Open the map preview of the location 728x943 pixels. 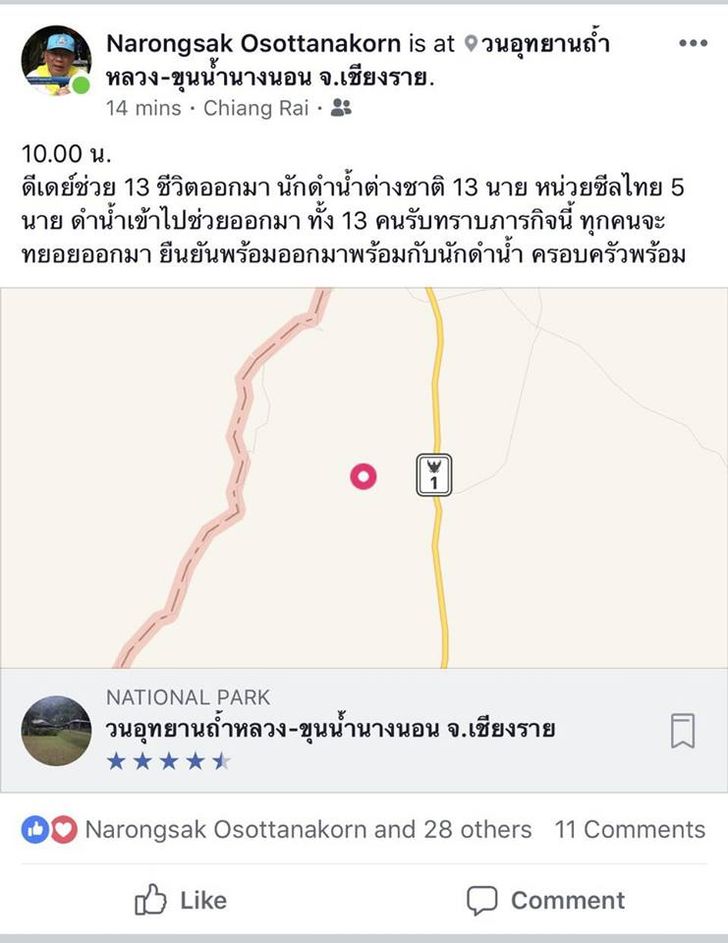click(364, 477)
